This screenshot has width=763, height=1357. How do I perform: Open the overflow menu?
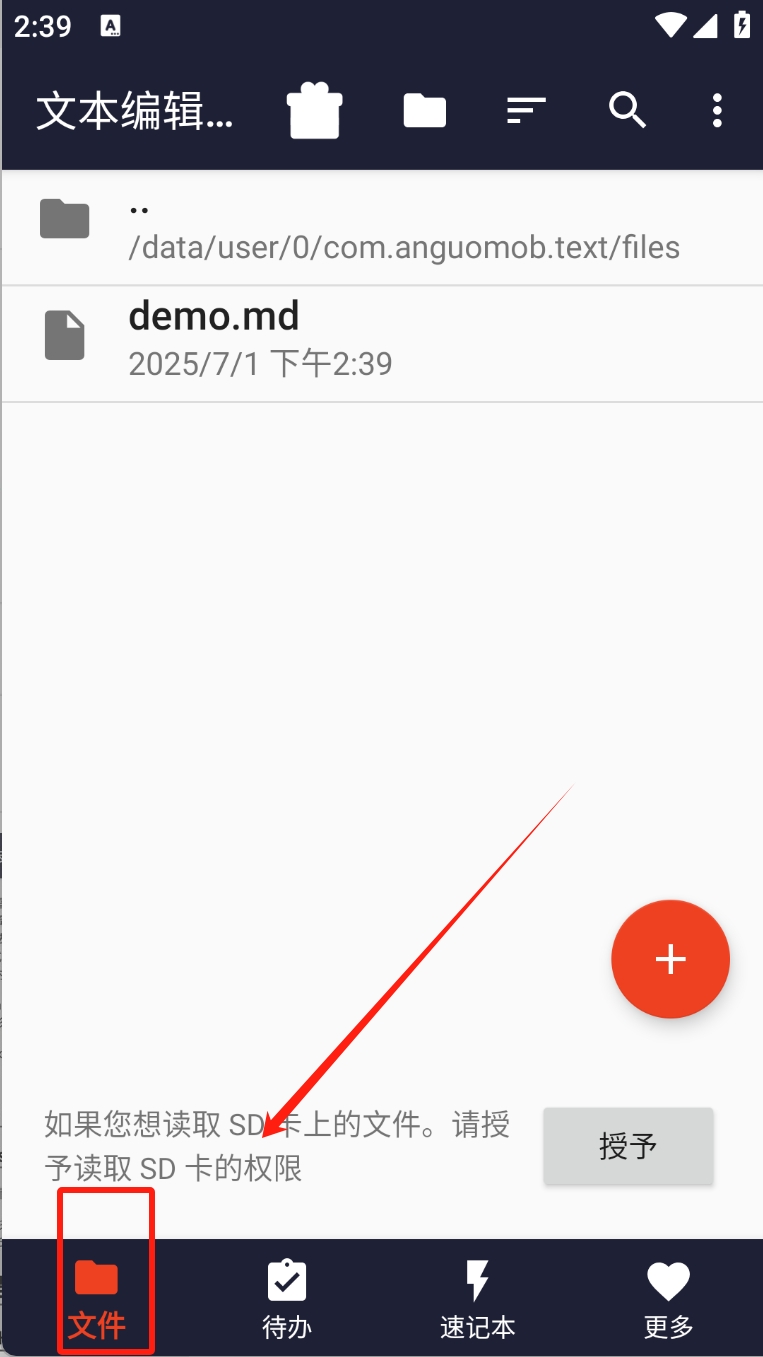[717, 110]
